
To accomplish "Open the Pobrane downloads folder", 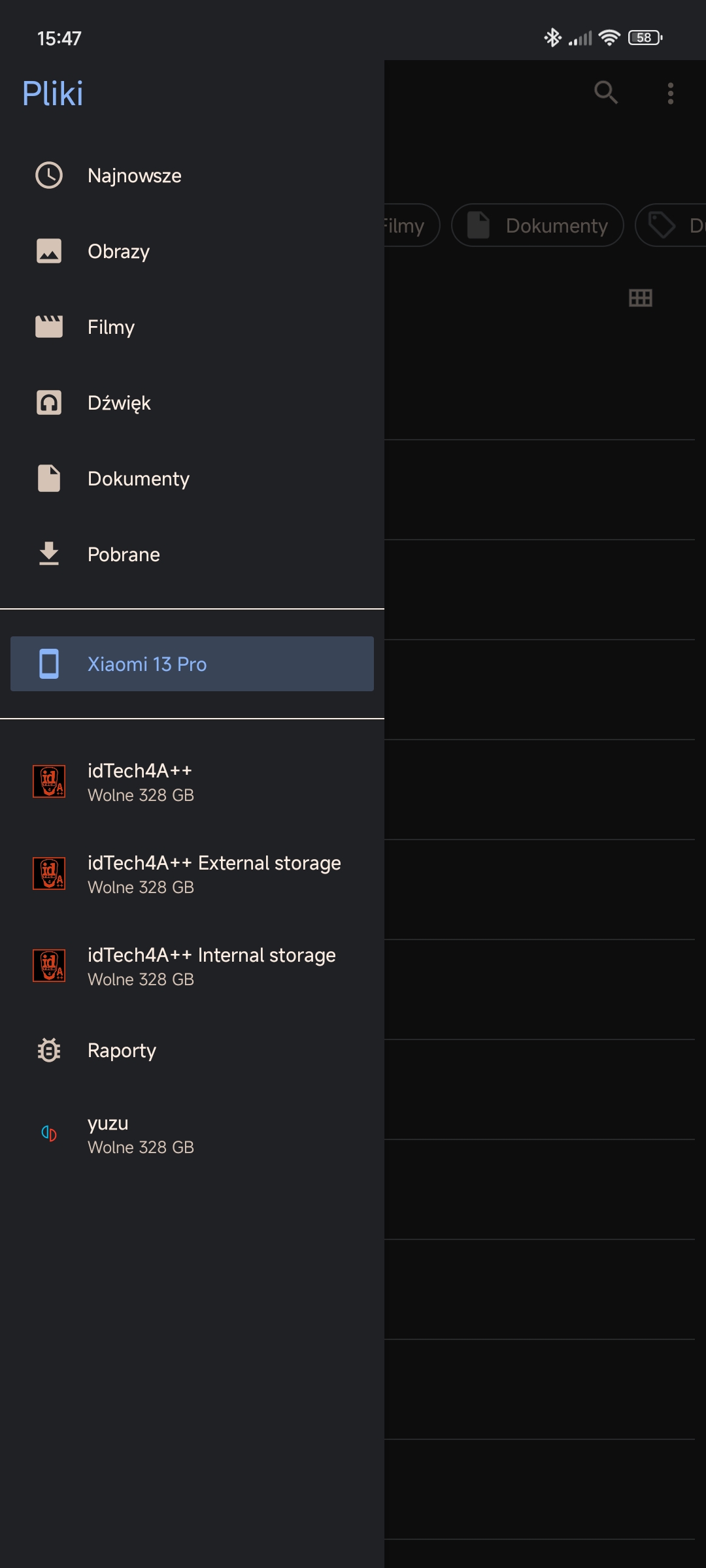I will tap(192, 555).
